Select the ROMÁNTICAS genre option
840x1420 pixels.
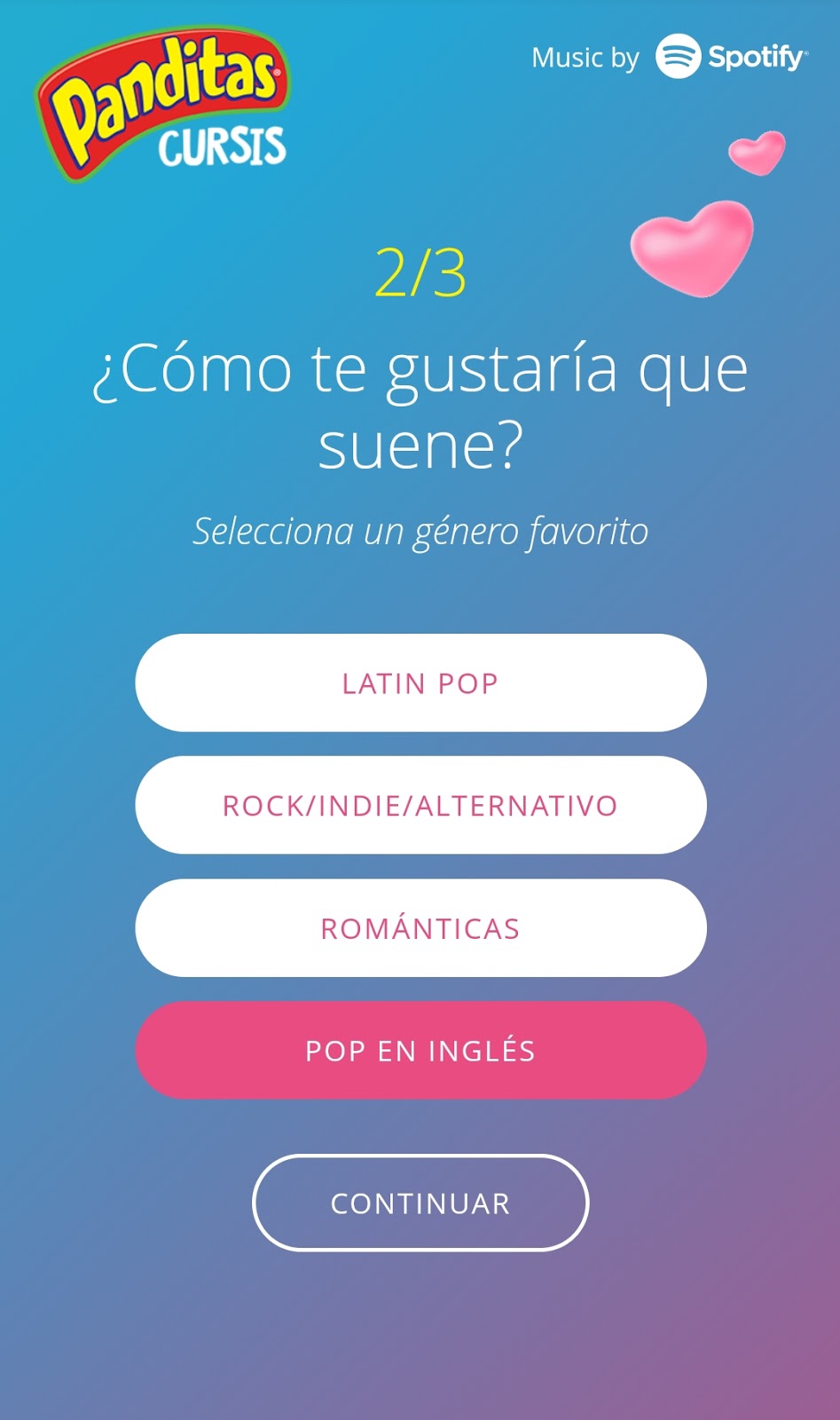click(x=419, y=928)
